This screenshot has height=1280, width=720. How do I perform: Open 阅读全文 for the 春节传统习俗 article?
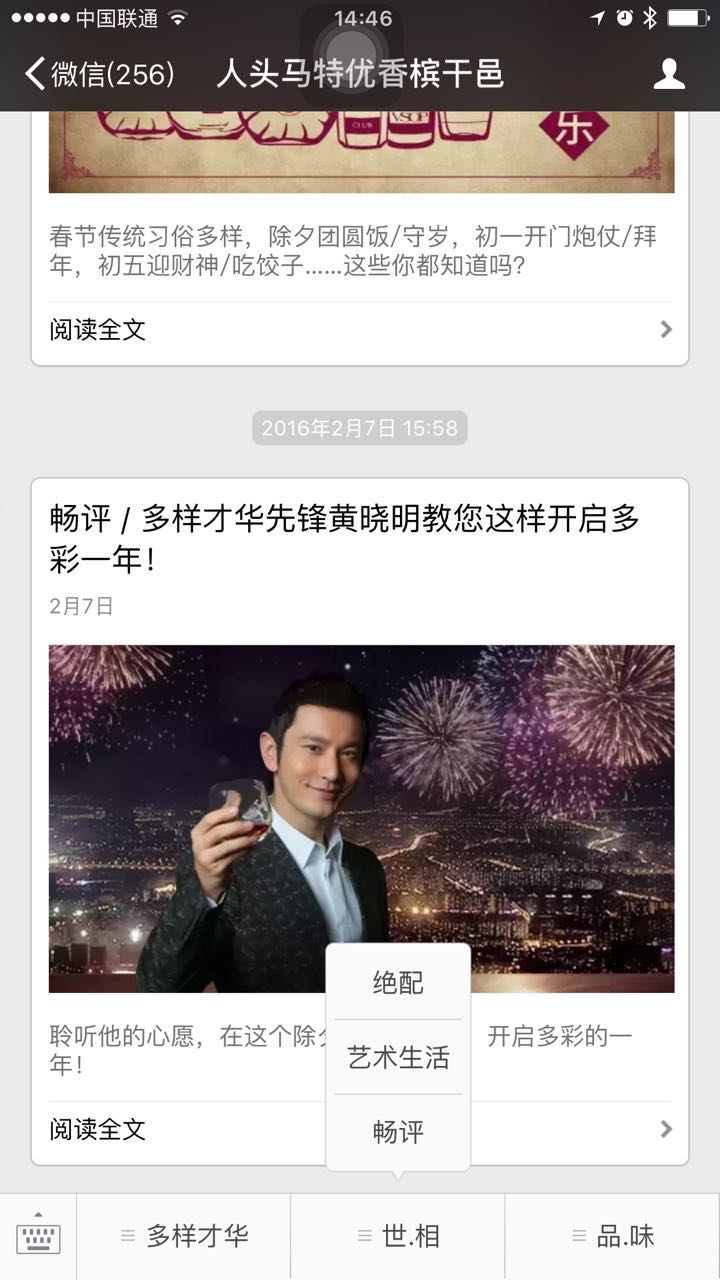coord(360,330)
